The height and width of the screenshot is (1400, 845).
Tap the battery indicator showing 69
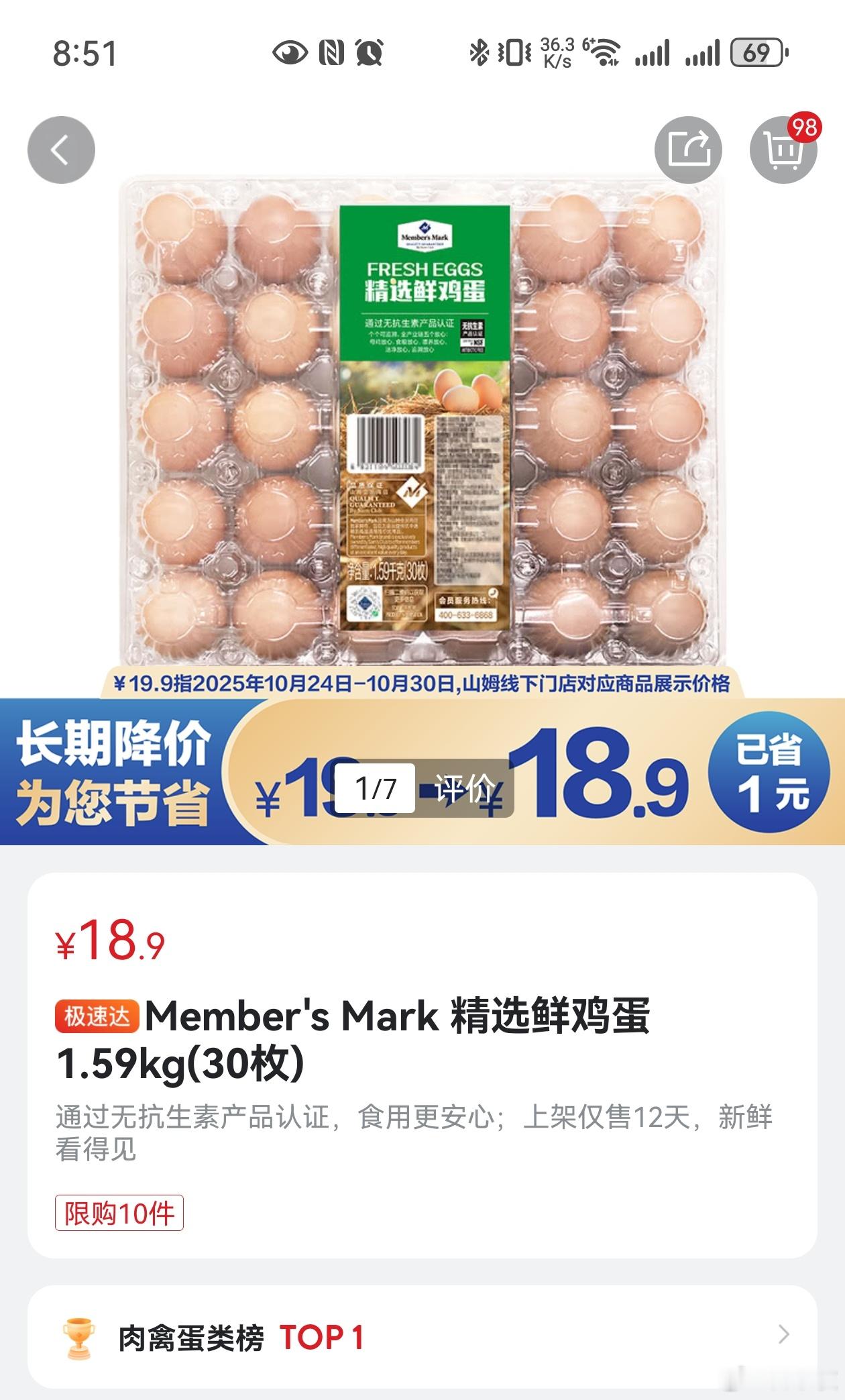(x=757, y=52)
